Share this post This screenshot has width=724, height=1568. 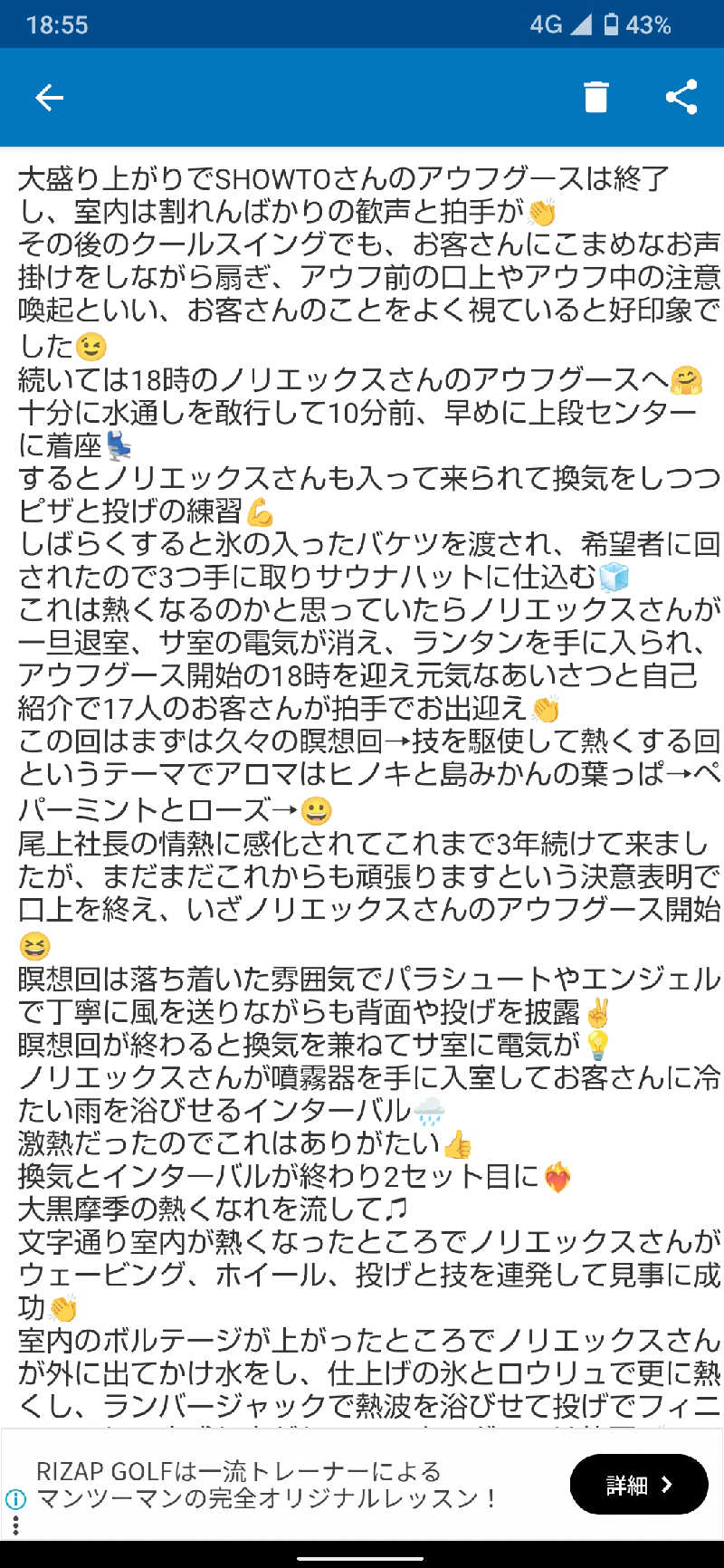click(681, 97)
